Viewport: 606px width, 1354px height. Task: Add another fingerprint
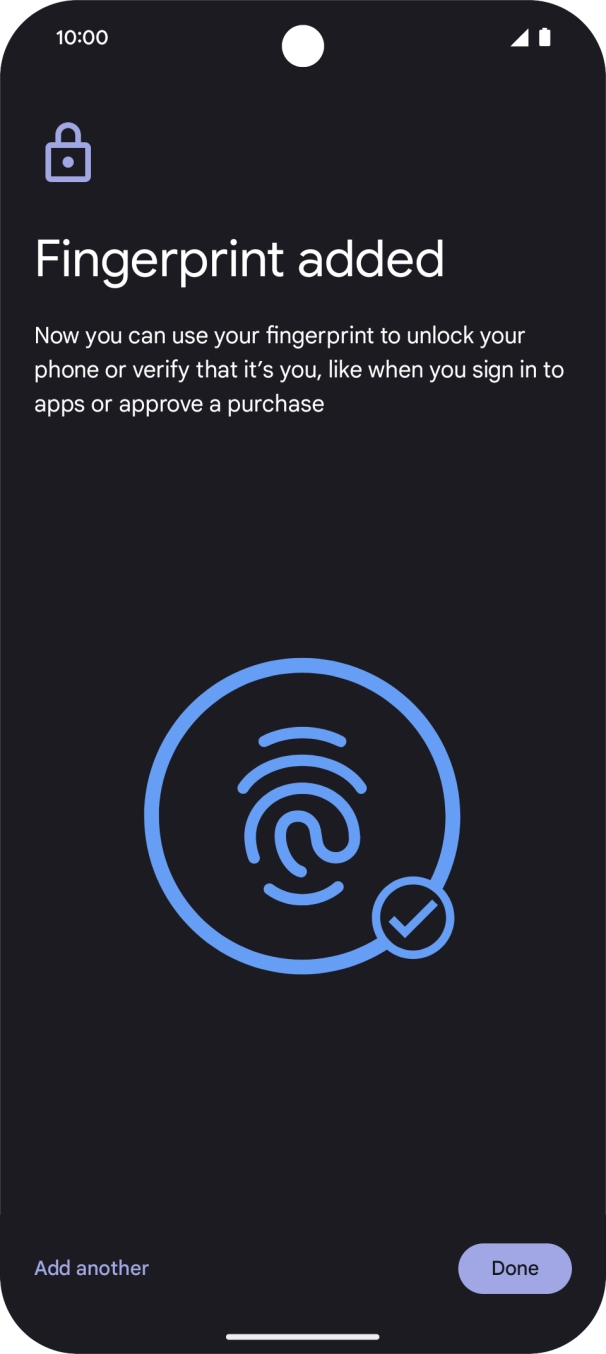coord(92,1268)
